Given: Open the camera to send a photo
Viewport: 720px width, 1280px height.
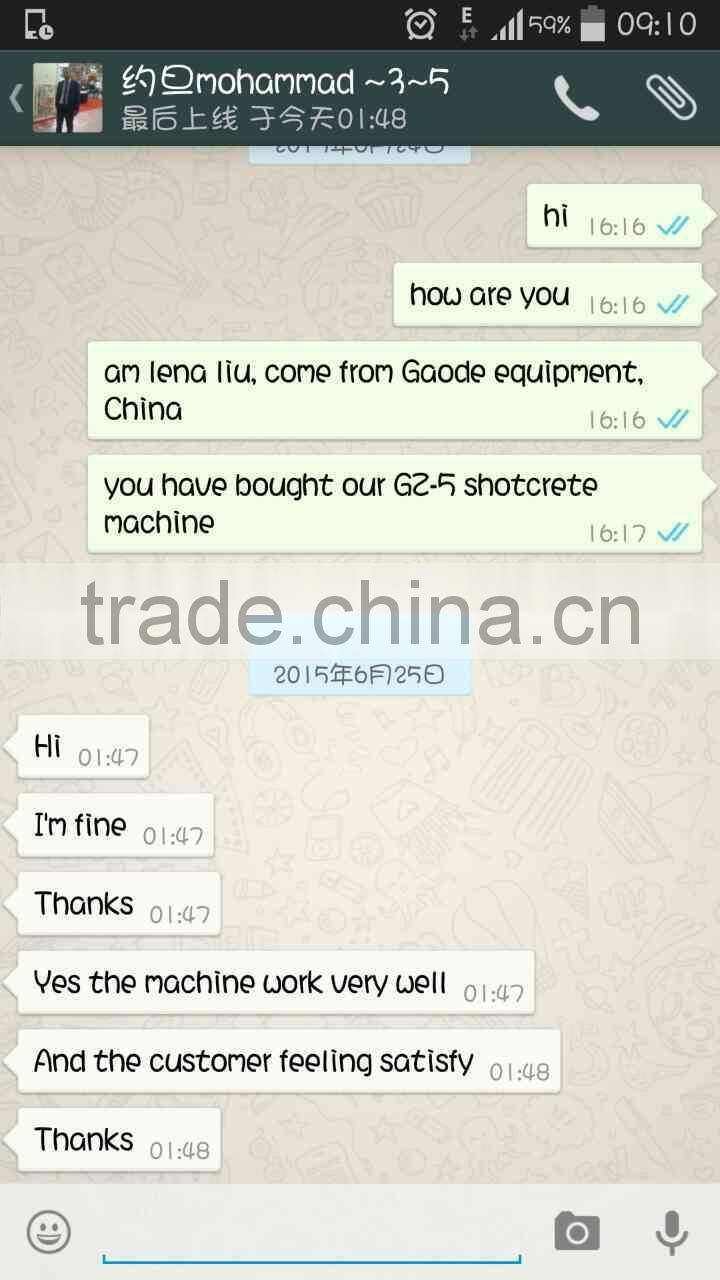Looking at the screenshot, I should (577, 1232).
